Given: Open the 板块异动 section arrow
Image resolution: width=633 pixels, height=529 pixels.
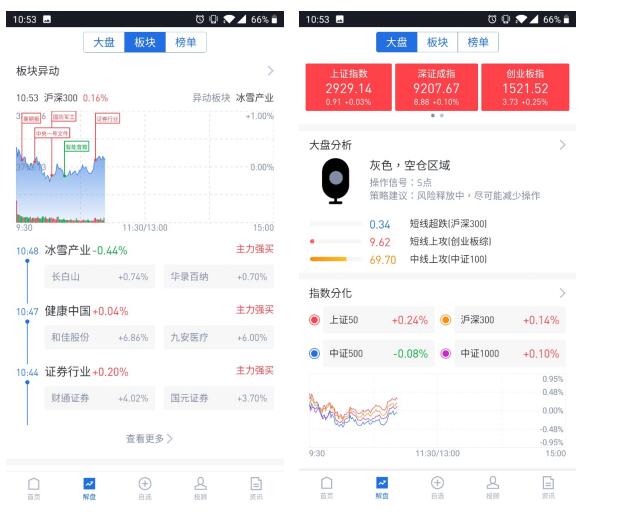Looking at the screenshot, I should (x=270, y=71).
